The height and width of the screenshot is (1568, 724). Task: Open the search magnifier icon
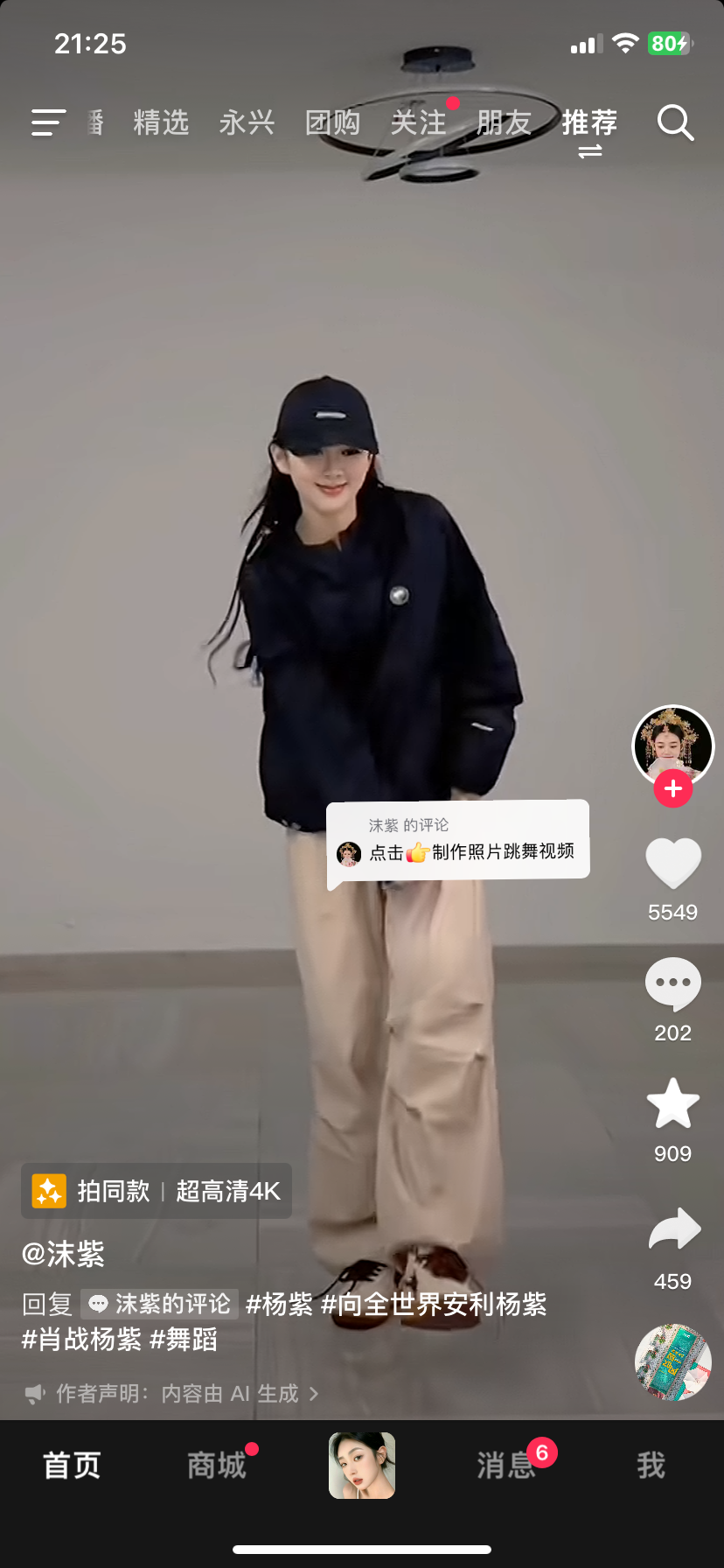coord(675,123)
